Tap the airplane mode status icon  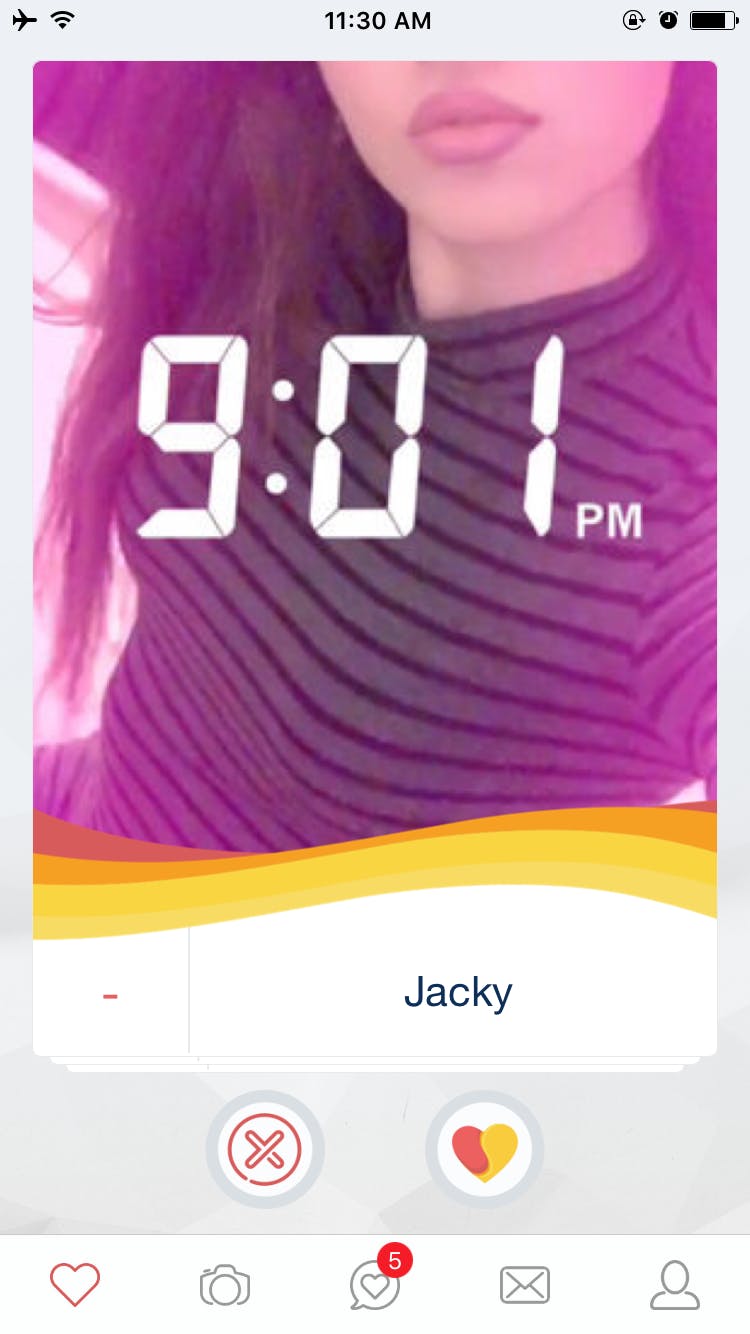[22, 20]
